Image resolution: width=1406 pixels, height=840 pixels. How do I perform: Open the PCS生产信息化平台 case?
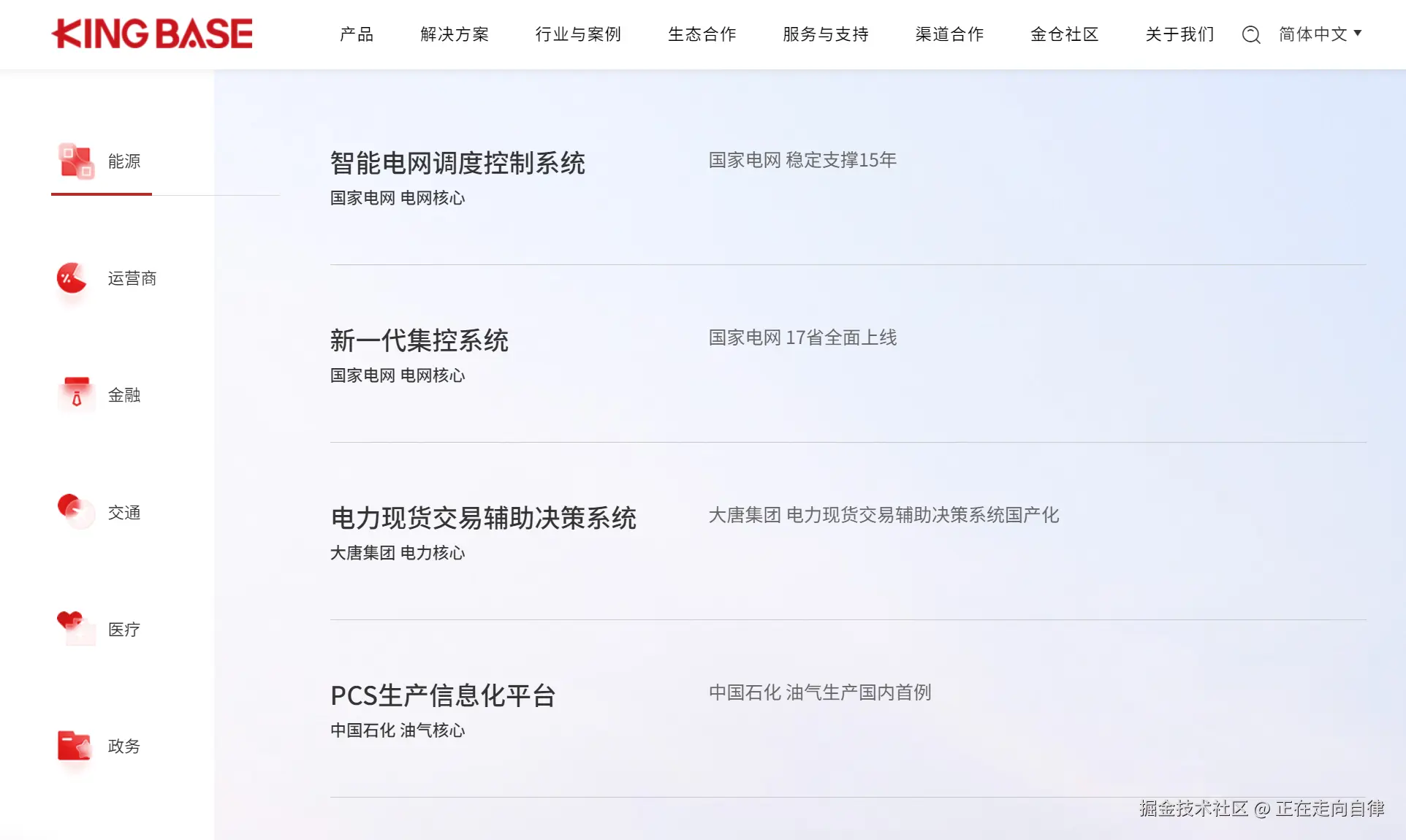point(443,695)
